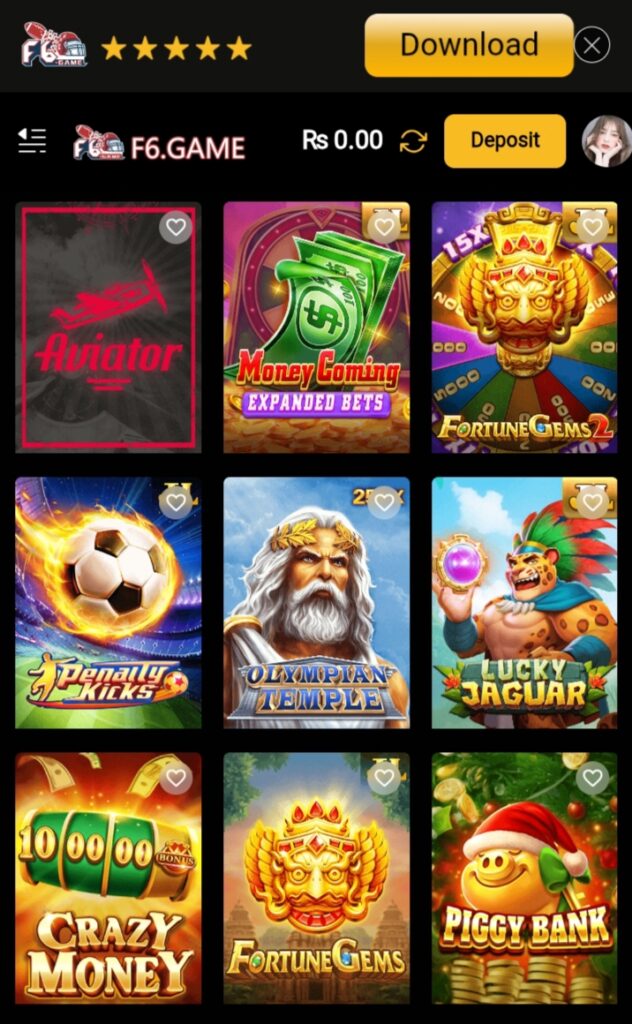This screenshot has height=1024, width=632.
Task: Open Olympian Temple game
Action: click(315, 615)
